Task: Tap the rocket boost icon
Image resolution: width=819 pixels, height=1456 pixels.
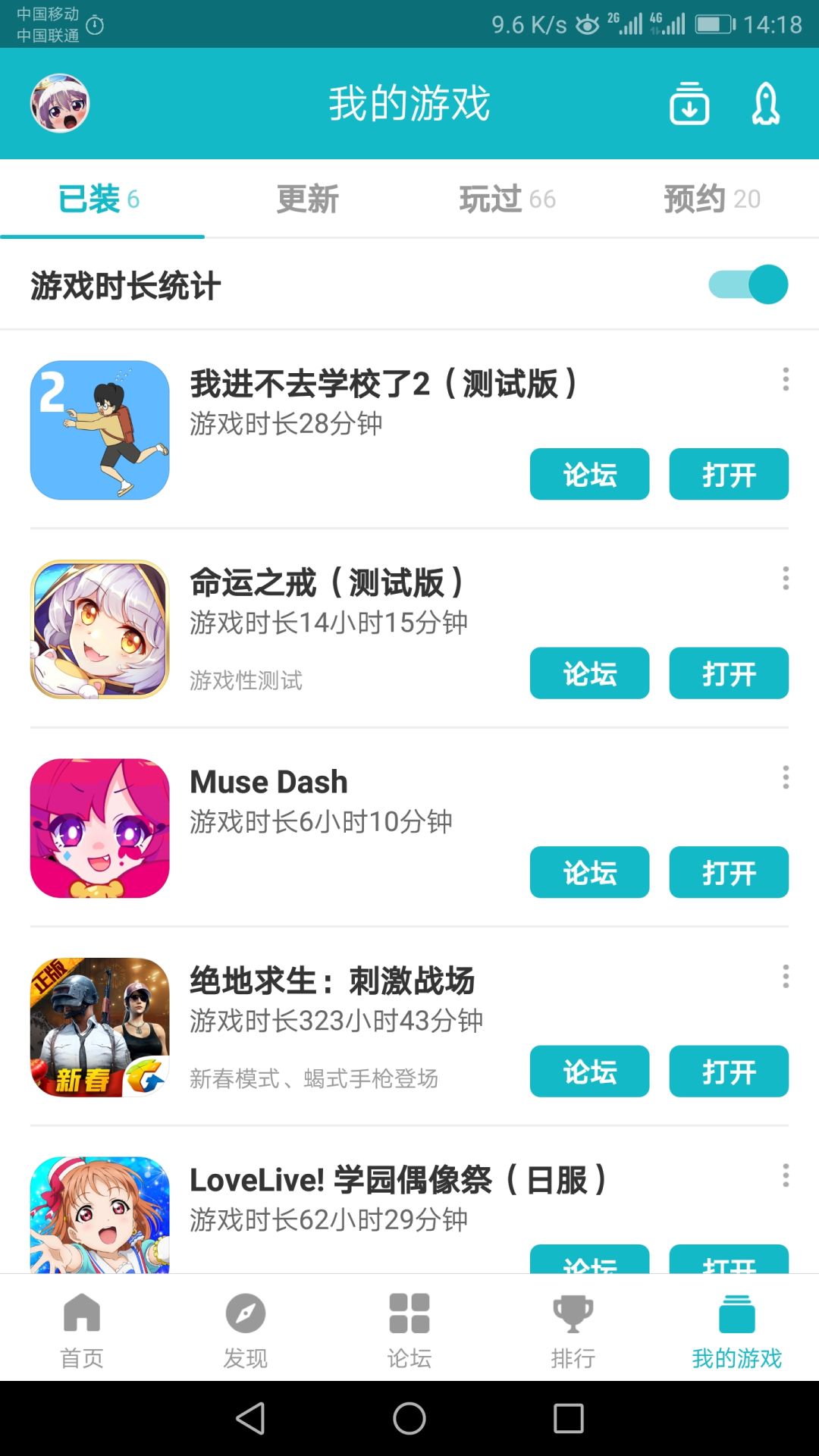Action: coord(765,103)
